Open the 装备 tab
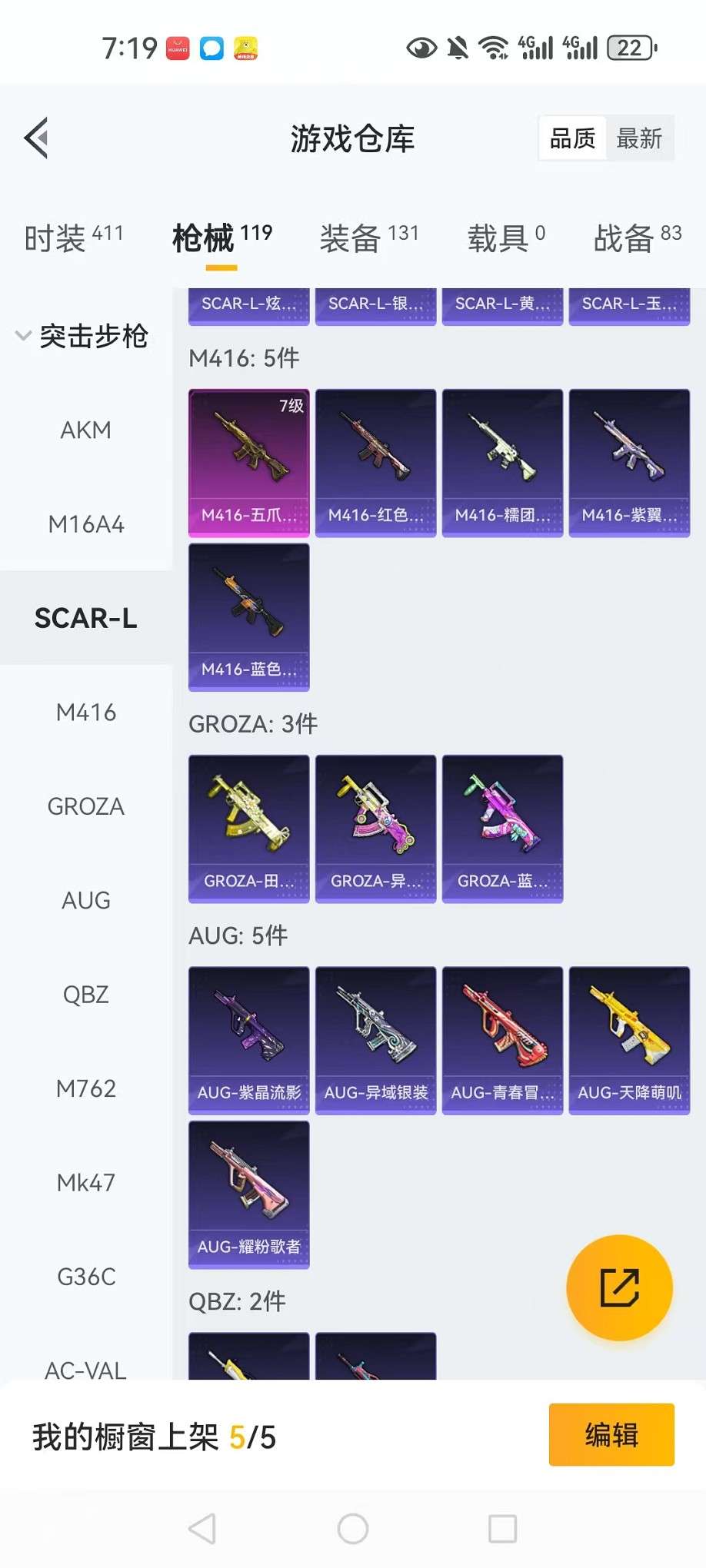 [x=369, y=238]
